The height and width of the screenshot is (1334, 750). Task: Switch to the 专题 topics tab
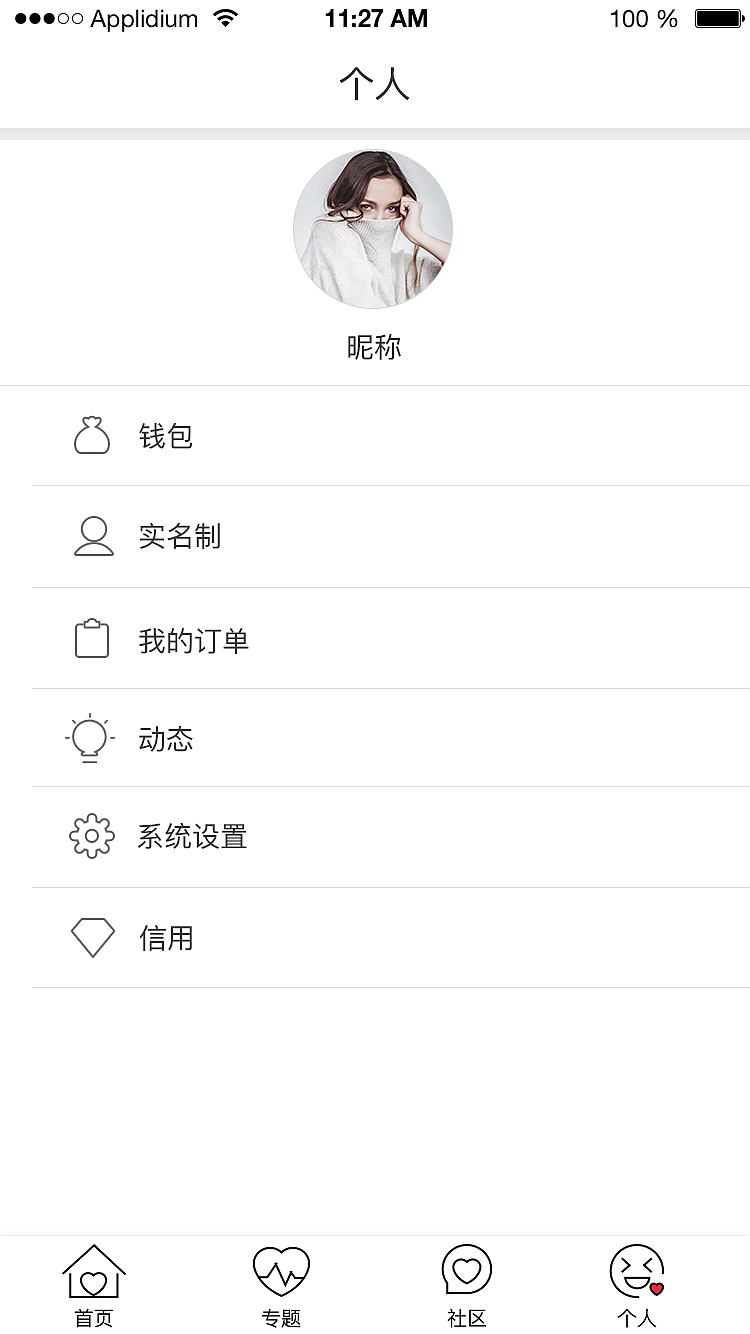pos(281,1286)
